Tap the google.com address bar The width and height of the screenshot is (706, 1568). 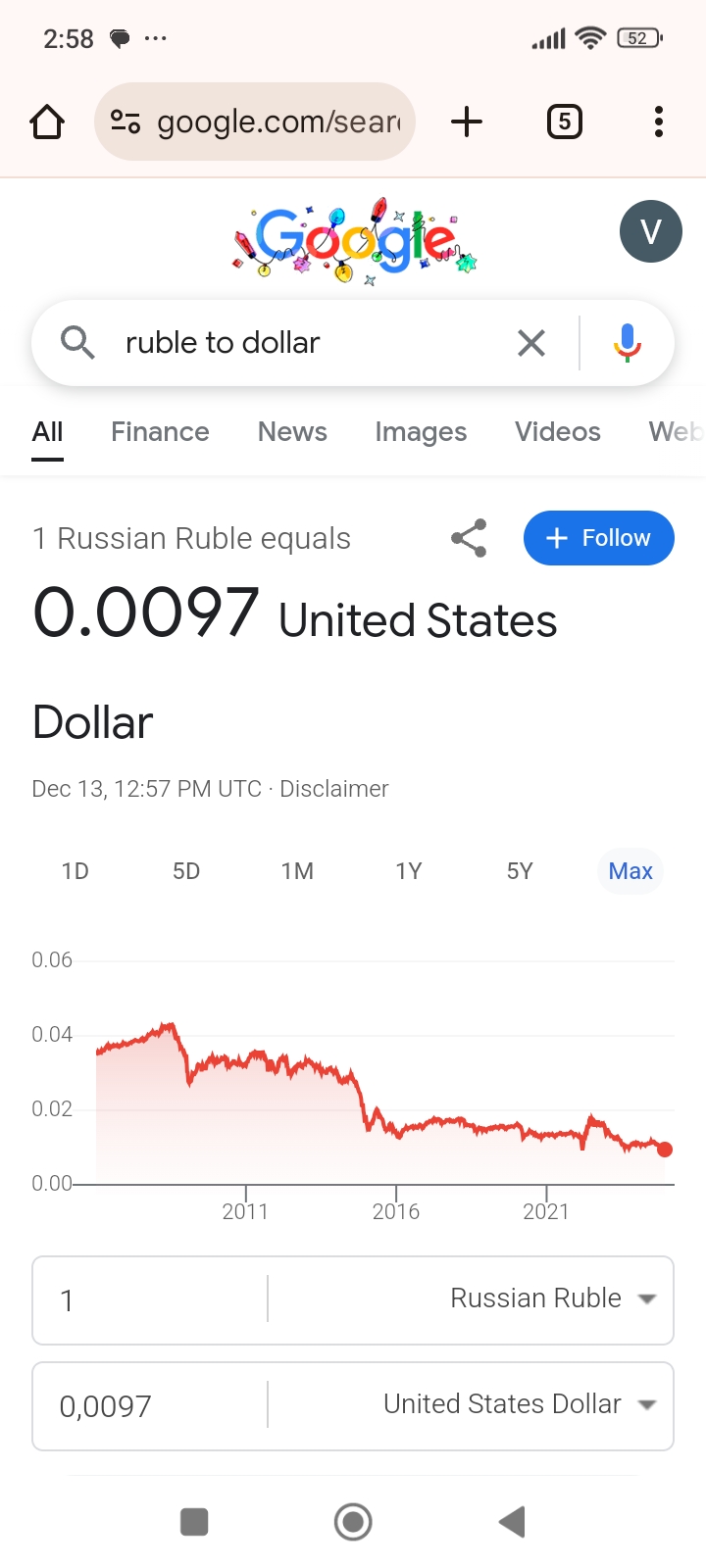click(255, 122)
